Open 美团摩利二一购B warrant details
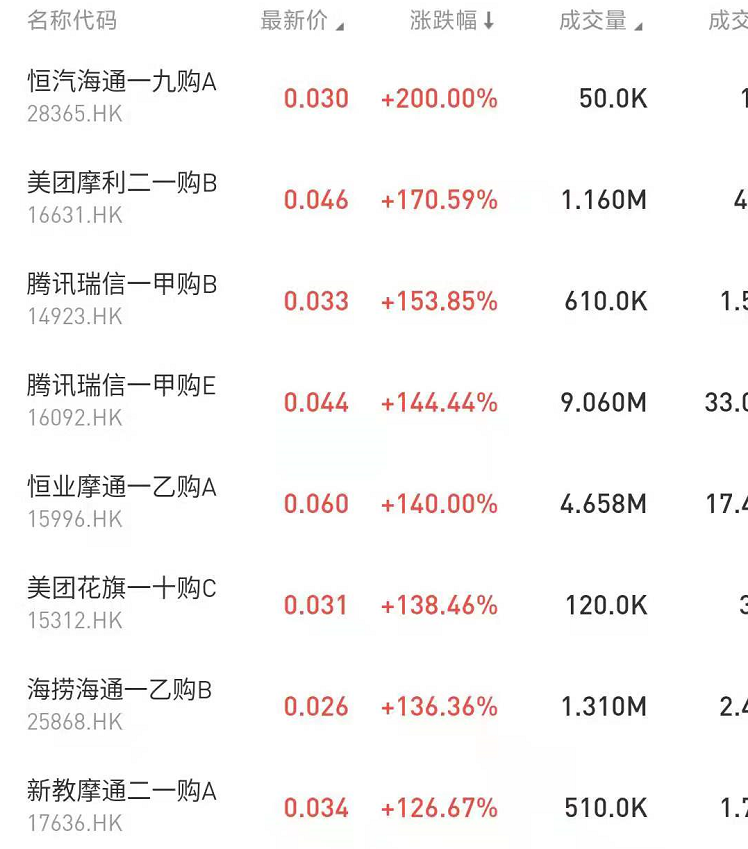The width and height of the screenshot is (748, 849). (x=122, y=184)
